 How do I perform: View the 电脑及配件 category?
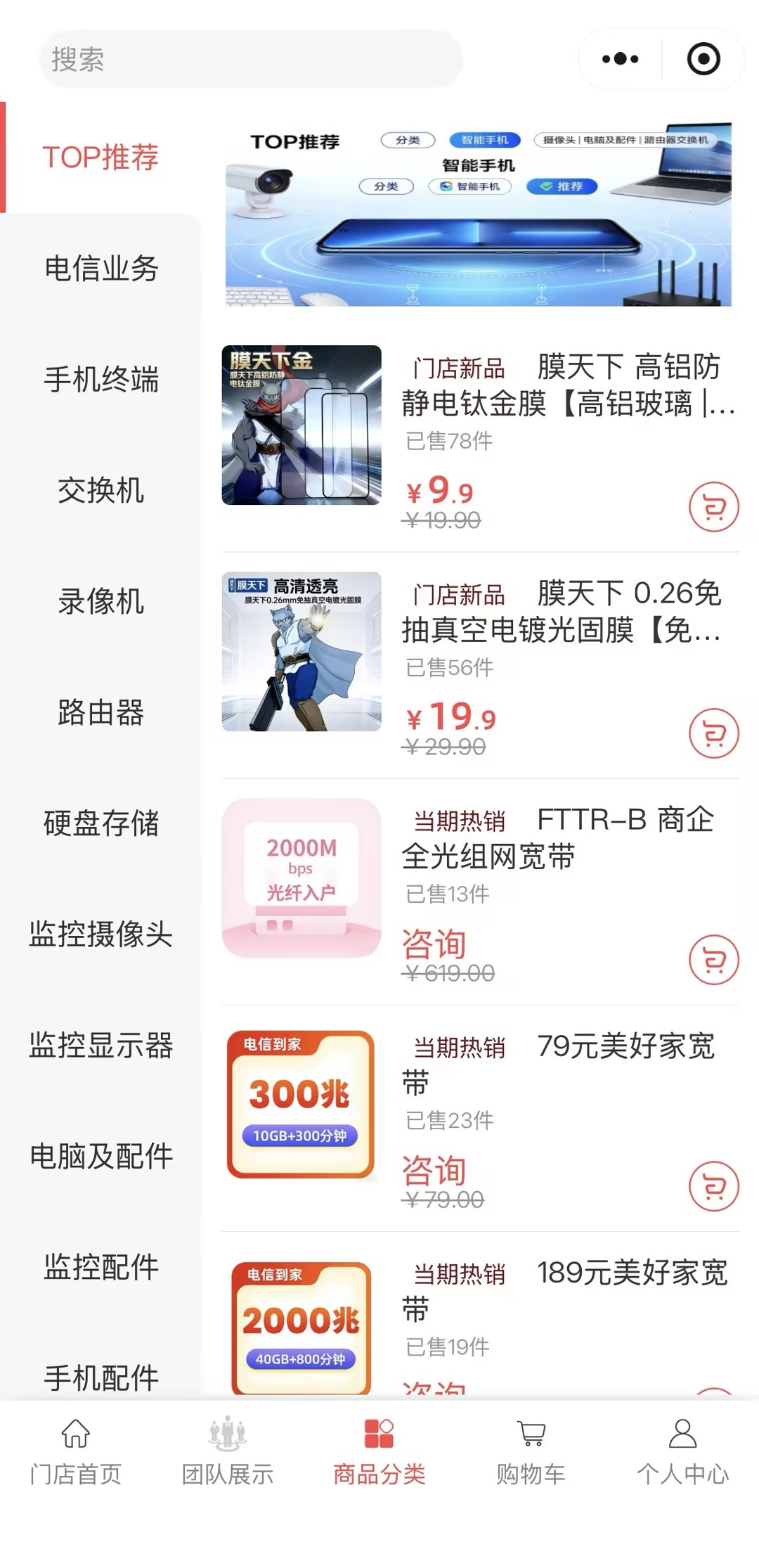tap(101, 1157)
